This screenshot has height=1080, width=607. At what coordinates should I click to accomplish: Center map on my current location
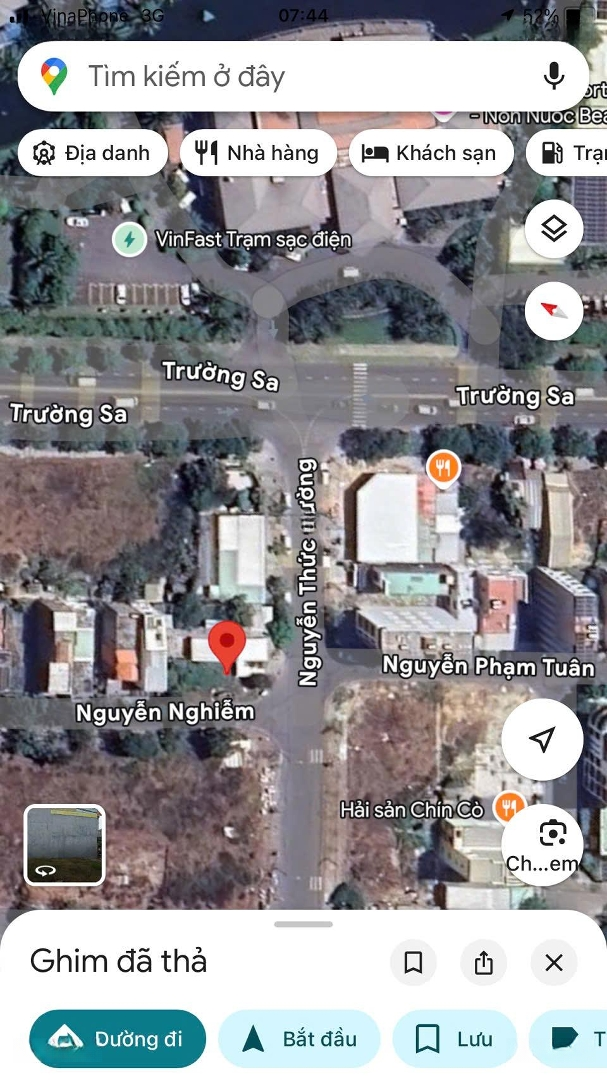(542, 739)
